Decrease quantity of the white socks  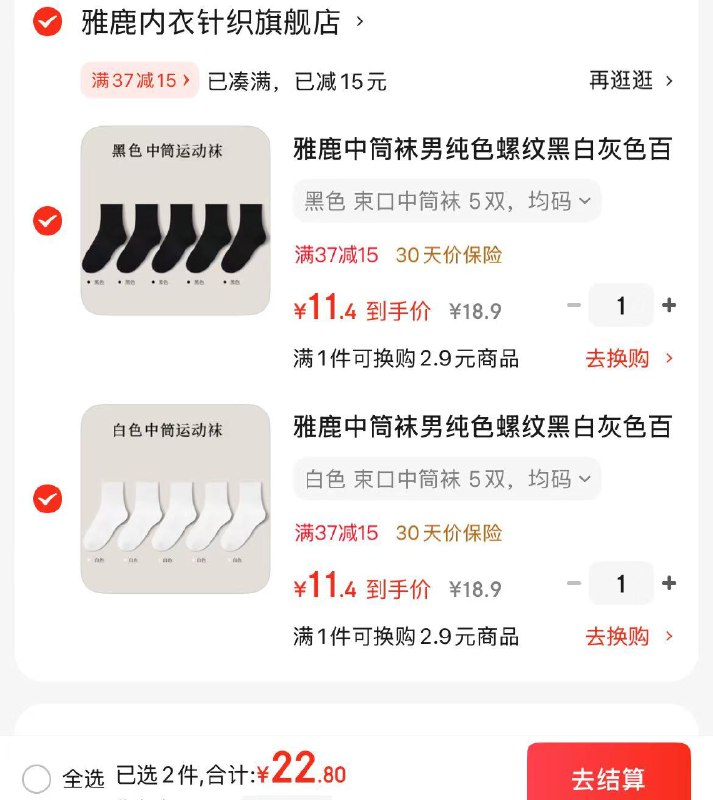(x=574, y=584)
